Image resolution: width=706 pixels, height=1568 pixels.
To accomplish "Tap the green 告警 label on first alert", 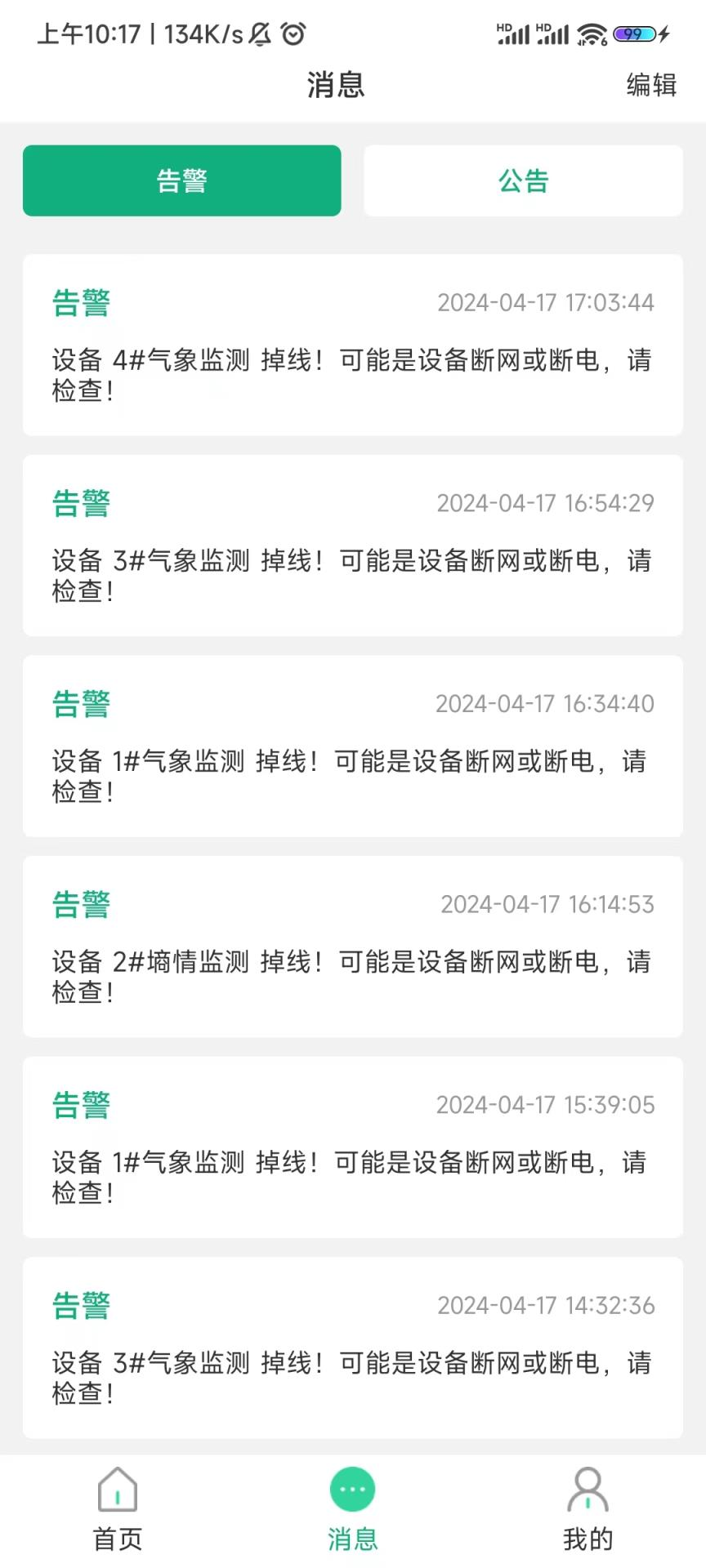I will (x=80, y=303).
